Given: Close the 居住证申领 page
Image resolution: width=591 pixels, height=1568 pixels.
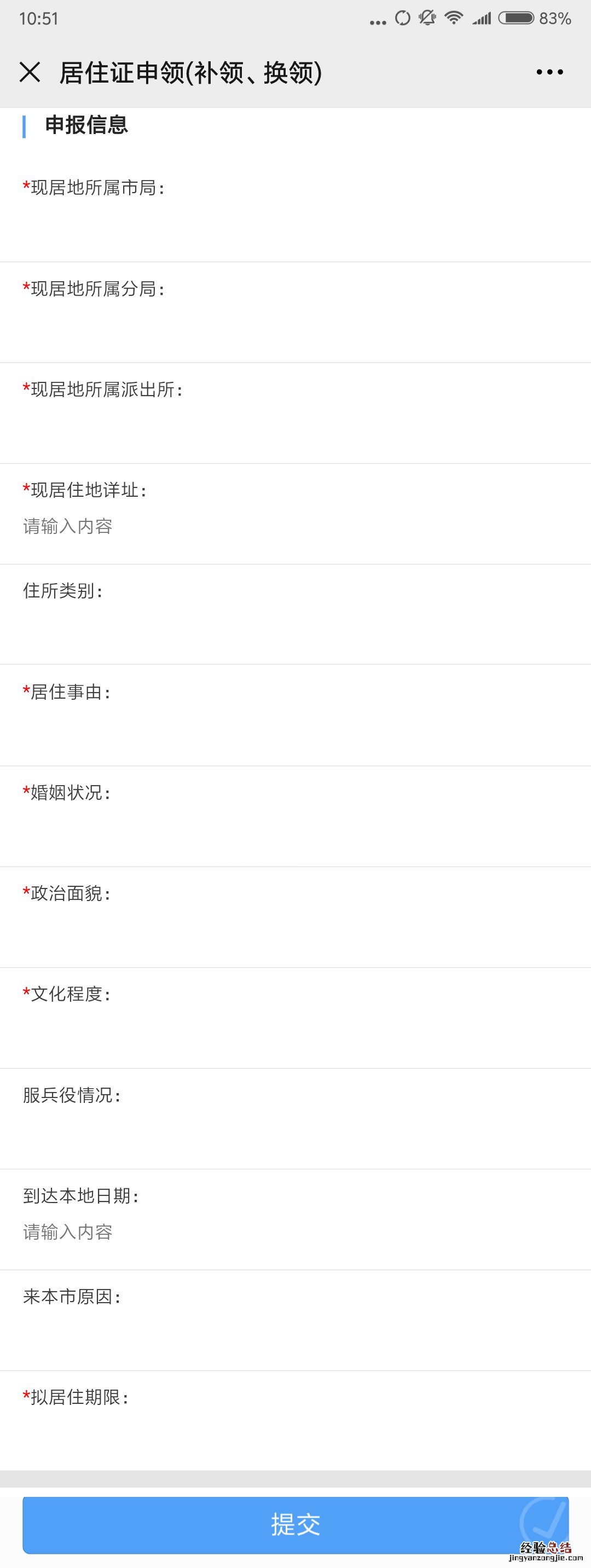Looking at the screenshot, I should click(x=30, y=72).
